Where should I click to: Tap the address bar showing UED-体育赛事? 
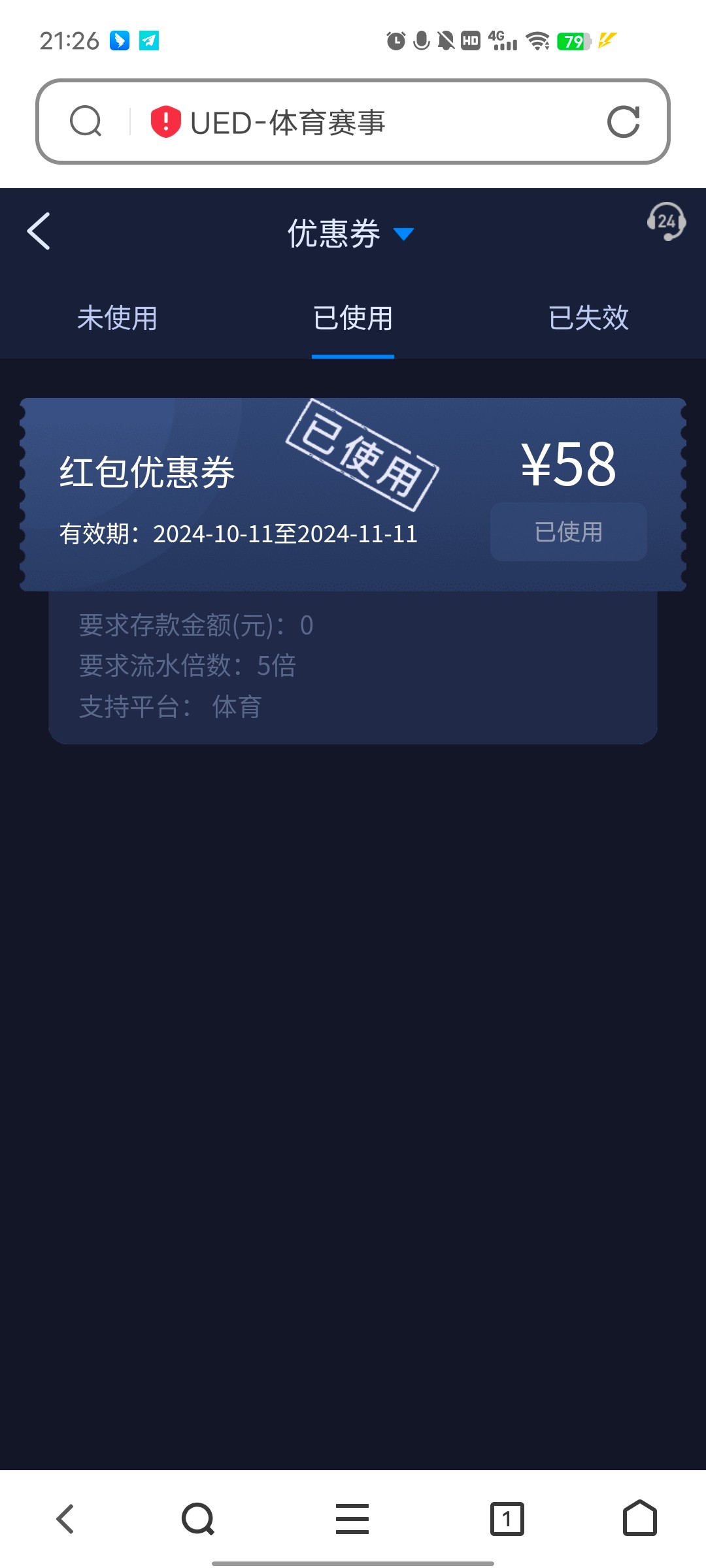366,122
